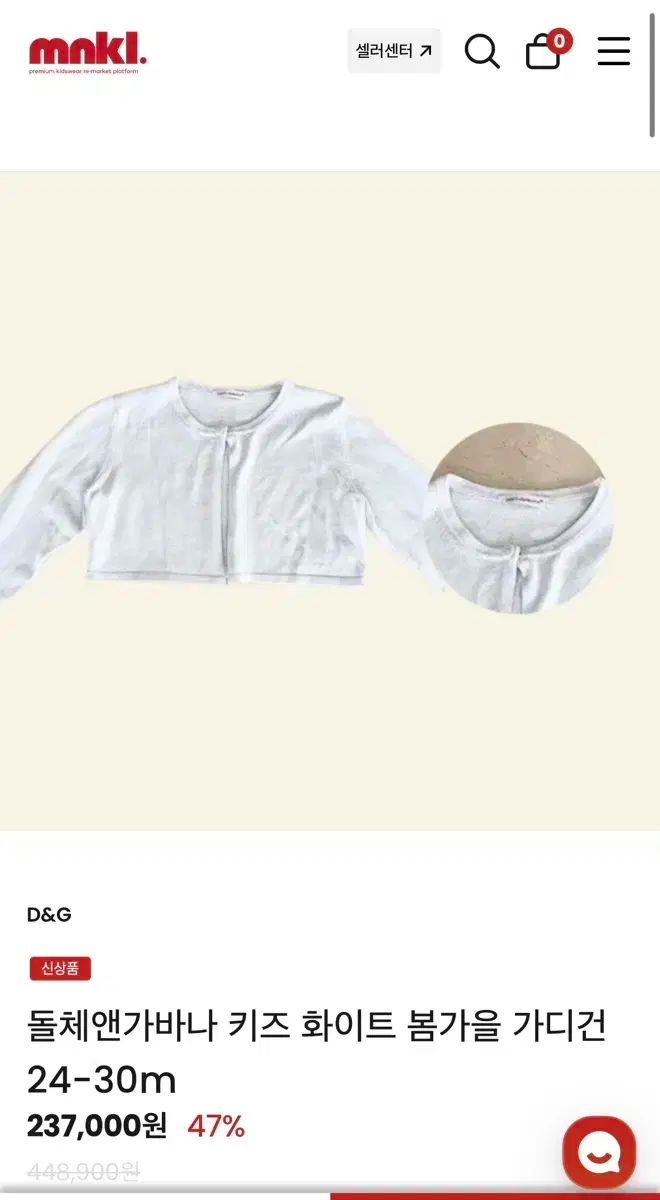Viewport: 660px width, 1200px height.
Task: Open the search magnifier icon
Action: tap(482, 51)
